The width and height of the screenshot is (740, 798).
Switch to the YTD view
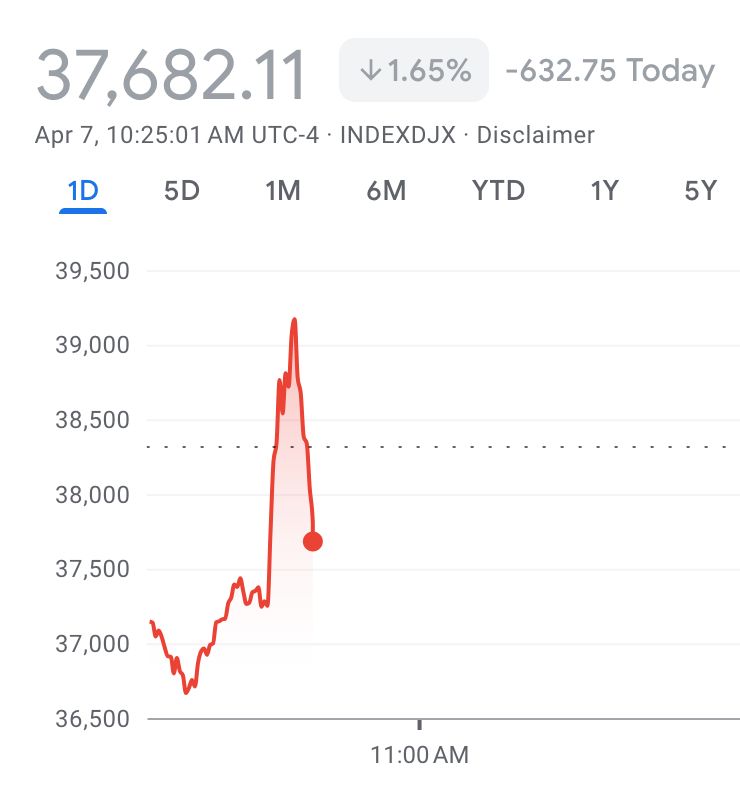point(500,190)
